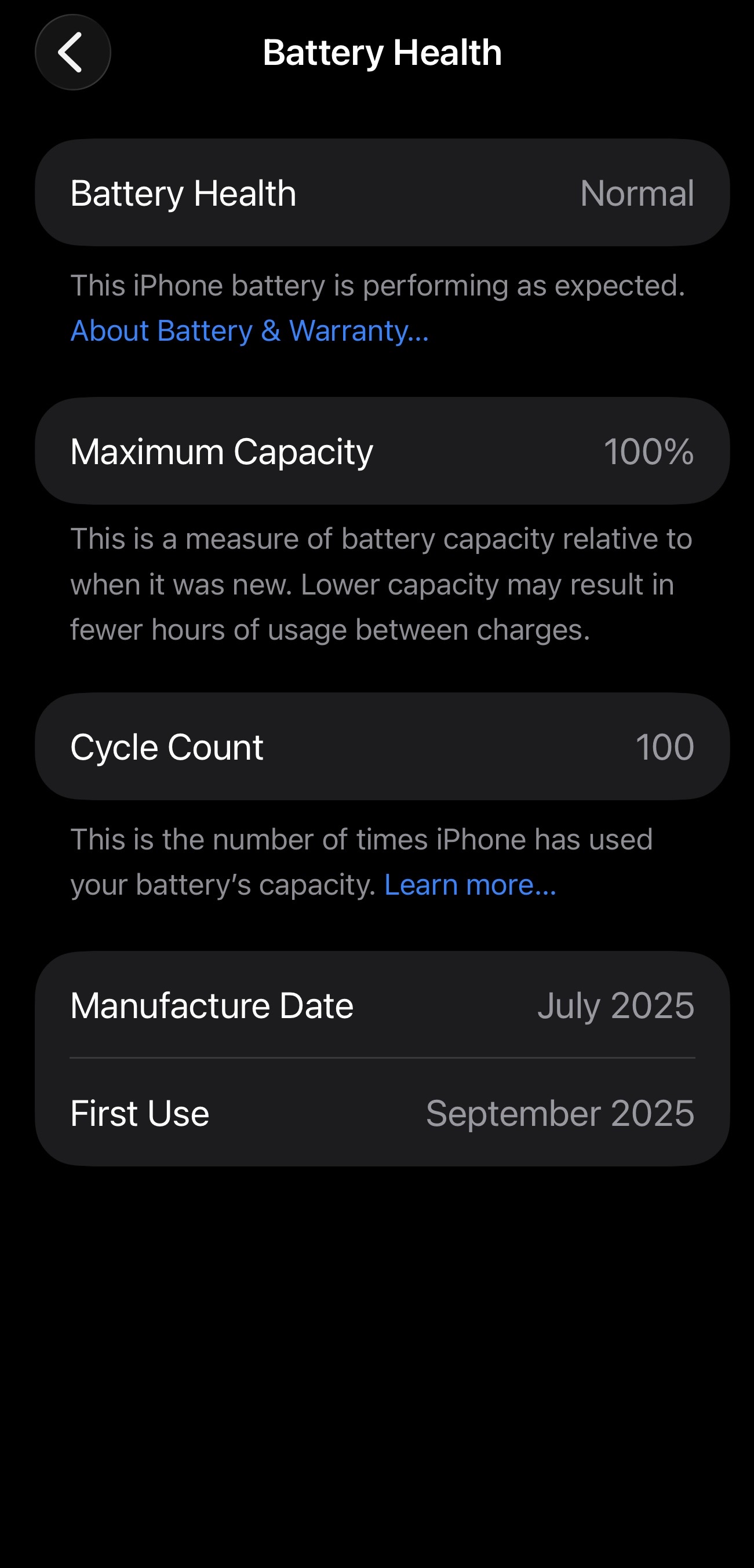754x1568 pixels.
Task: Open About Battery & Warranty link
Action: point(250,331)
